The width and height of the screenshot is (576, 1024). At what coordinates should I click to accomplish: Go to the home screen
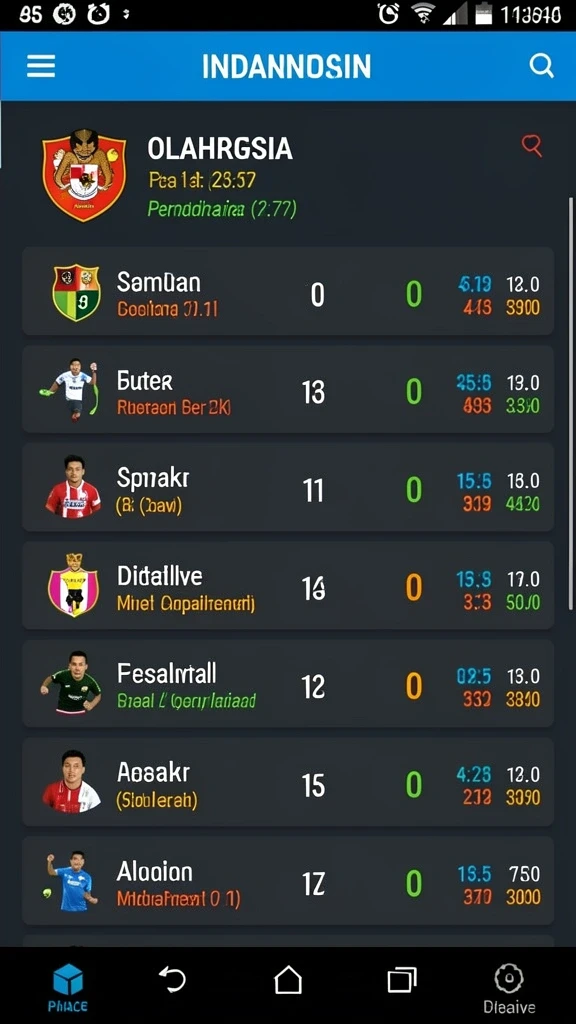[288, 980]
